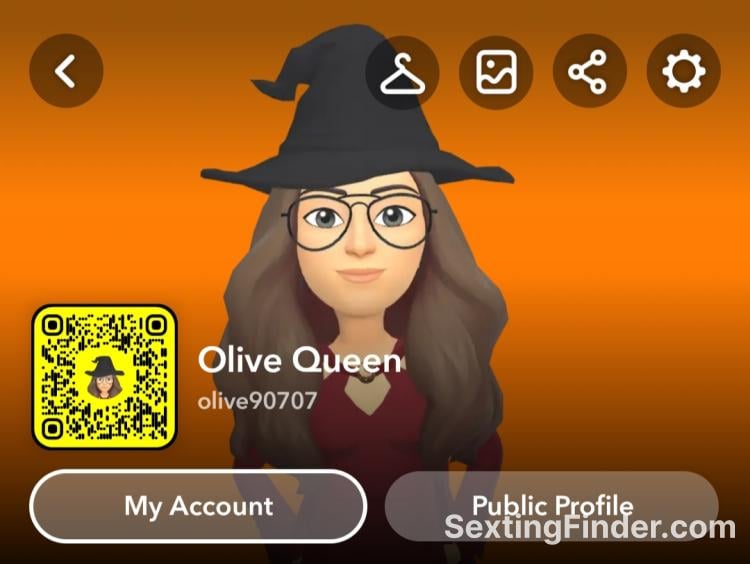This screenshot has height=564, width=750.
Task: Open the avatar outfit hanger icon
Action: 403,72
